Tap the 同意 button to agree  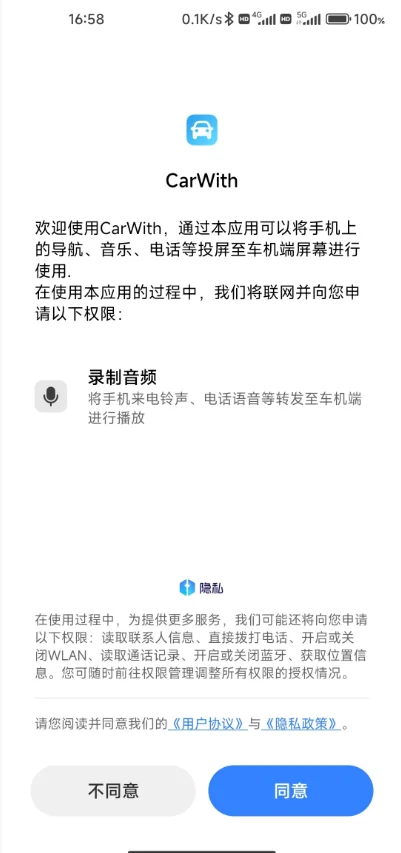(291, 790)
